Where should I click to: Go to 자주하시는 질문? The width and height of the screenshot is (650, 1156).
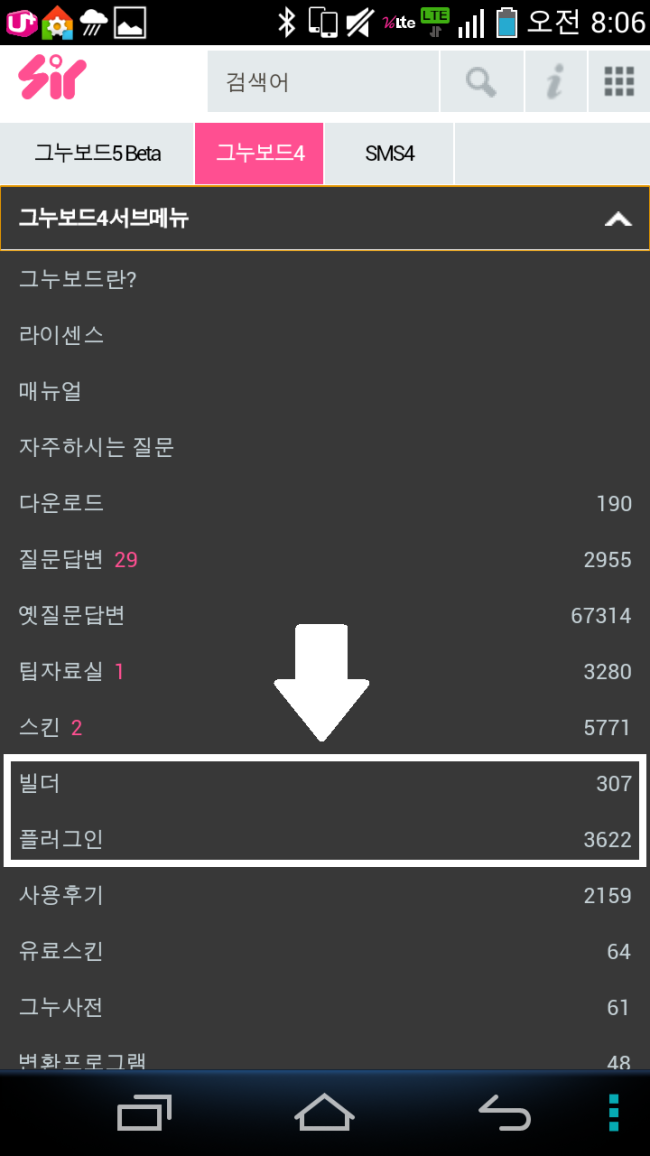(96, 447)
